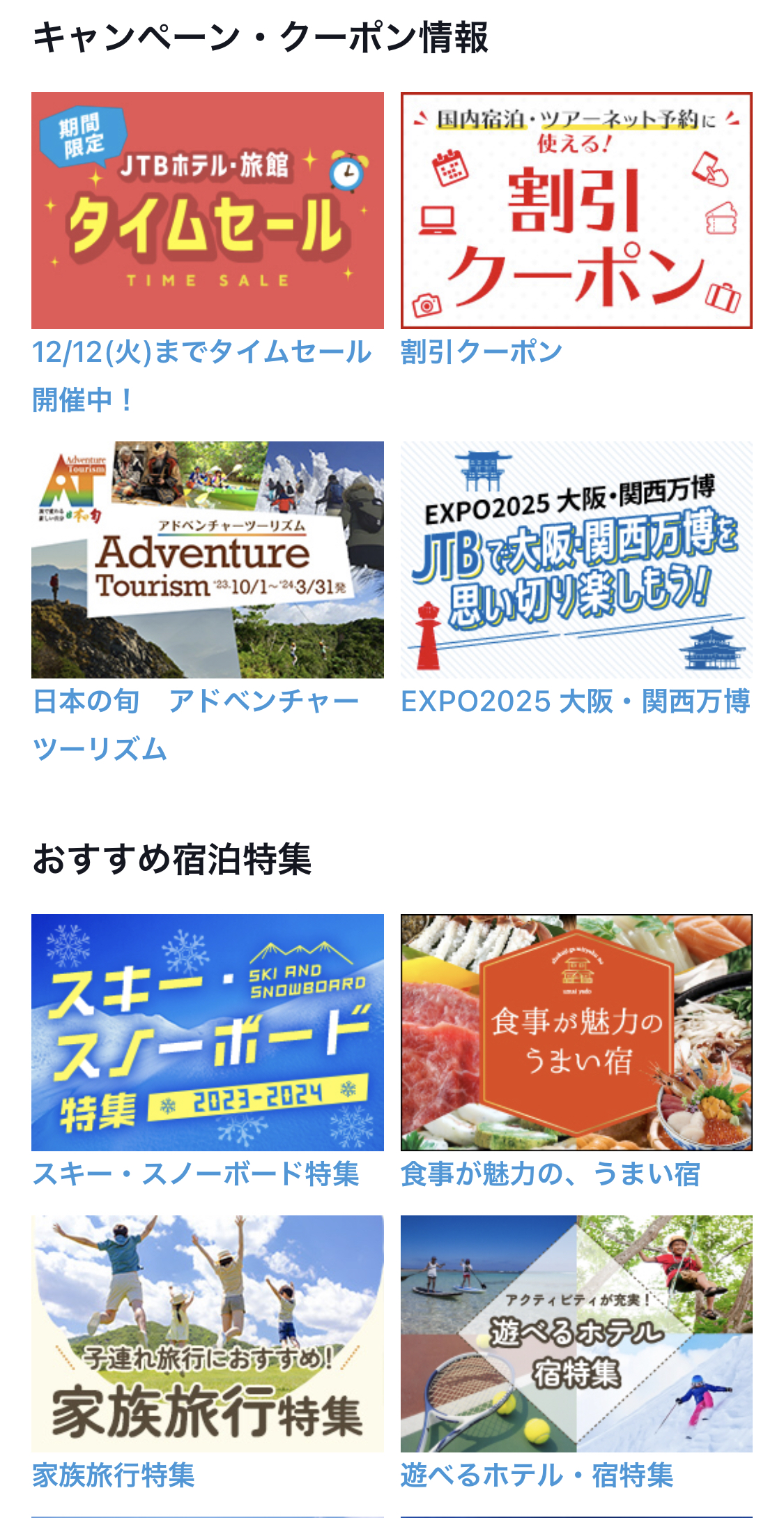Open the Adventure Tourism banner

[x=207, y=559]
